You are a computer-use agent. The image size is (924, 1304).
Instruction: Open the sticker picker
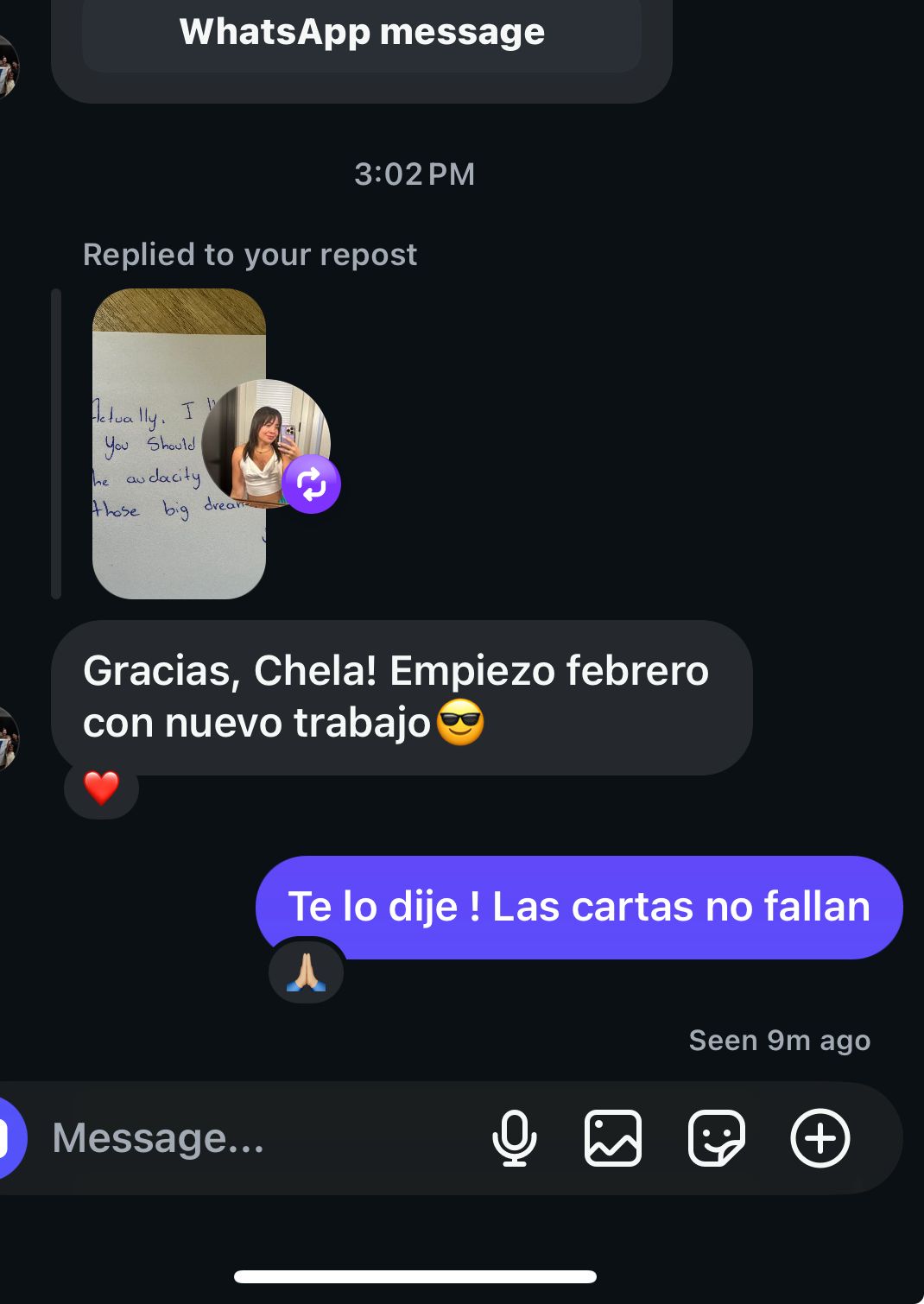pos(716,1138)
